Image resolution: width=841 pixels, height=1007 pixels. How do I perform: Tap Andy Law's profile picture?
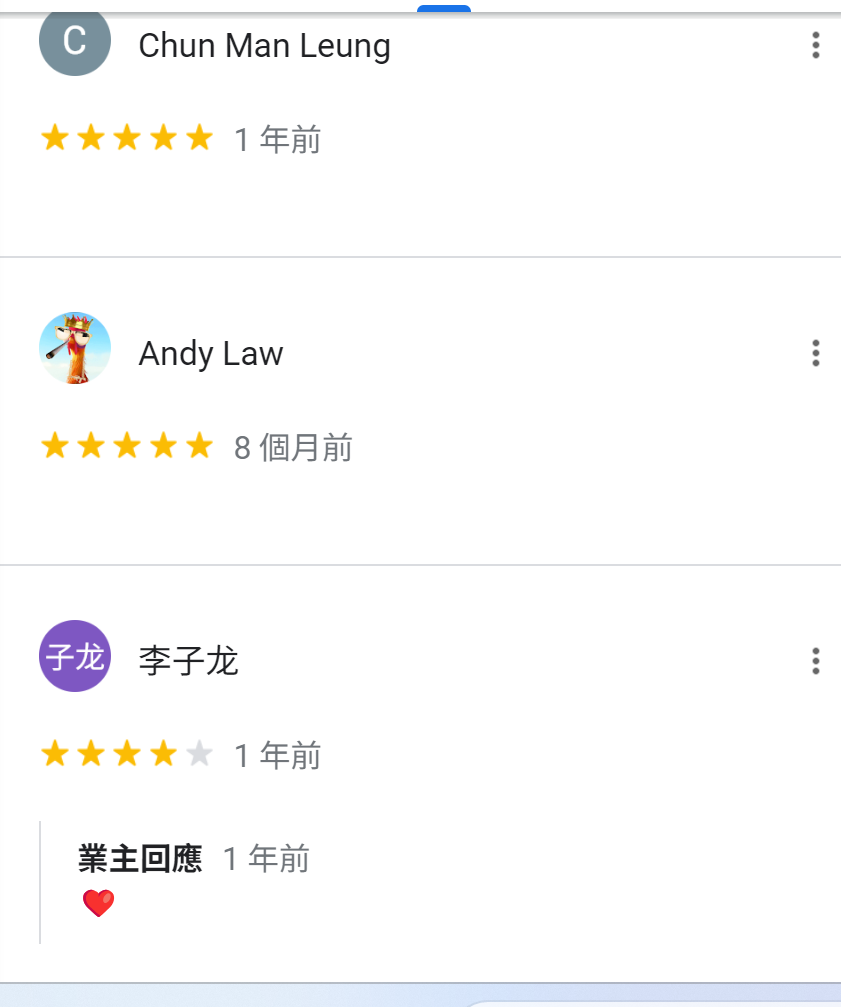[75, 348]
